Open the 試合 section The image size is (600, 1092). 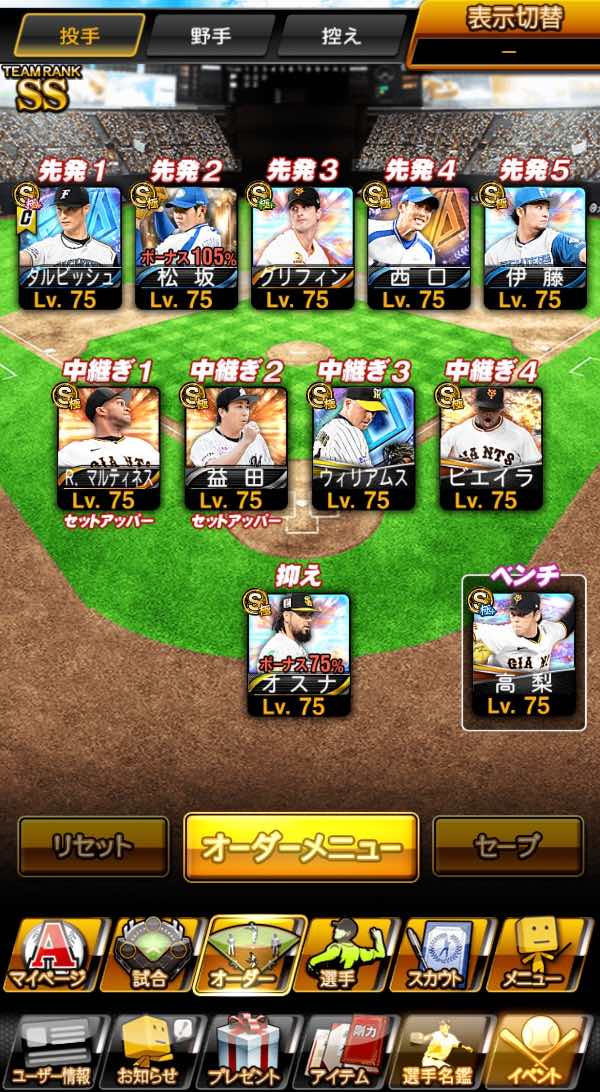pos(150,955)
